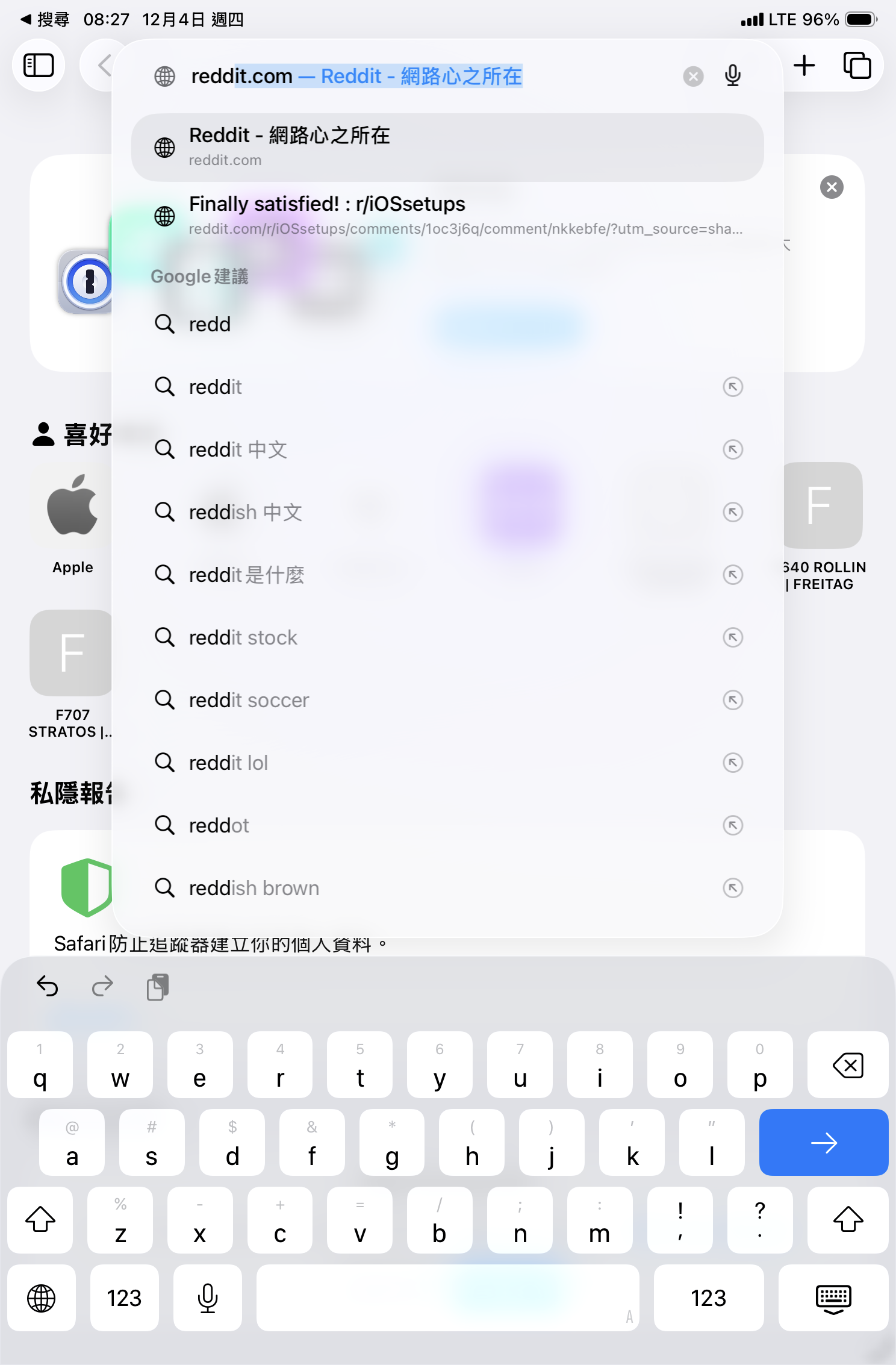Show the tab overview
Image resolution: width=896 pixels, height=1365 pixels.
pos(857,65)
